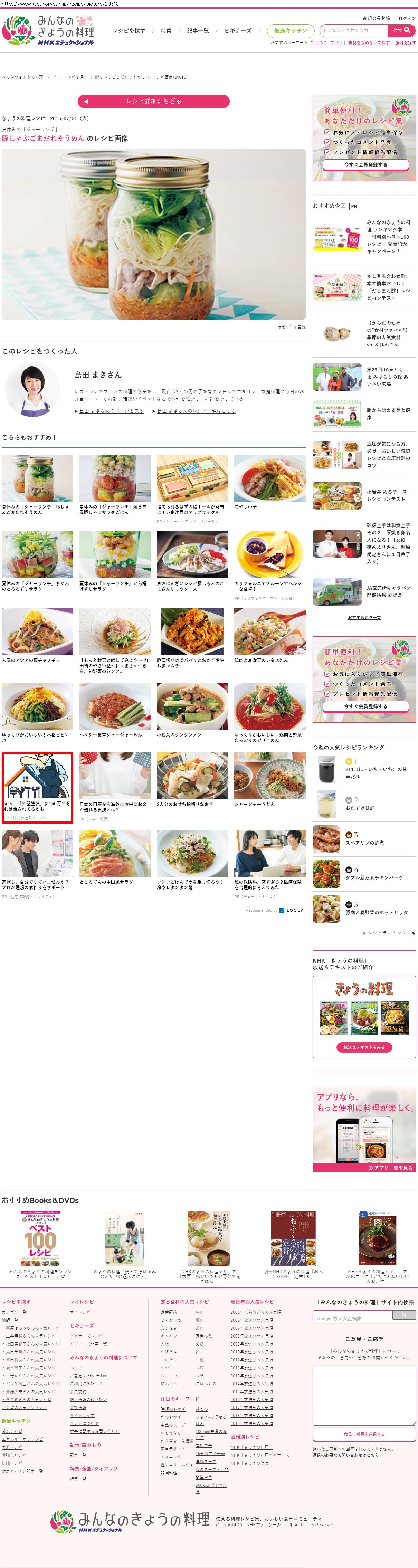This screenshot has height=1568, width=418.
Task: Open the 記事一覧 navigation item
Action: 198,31
